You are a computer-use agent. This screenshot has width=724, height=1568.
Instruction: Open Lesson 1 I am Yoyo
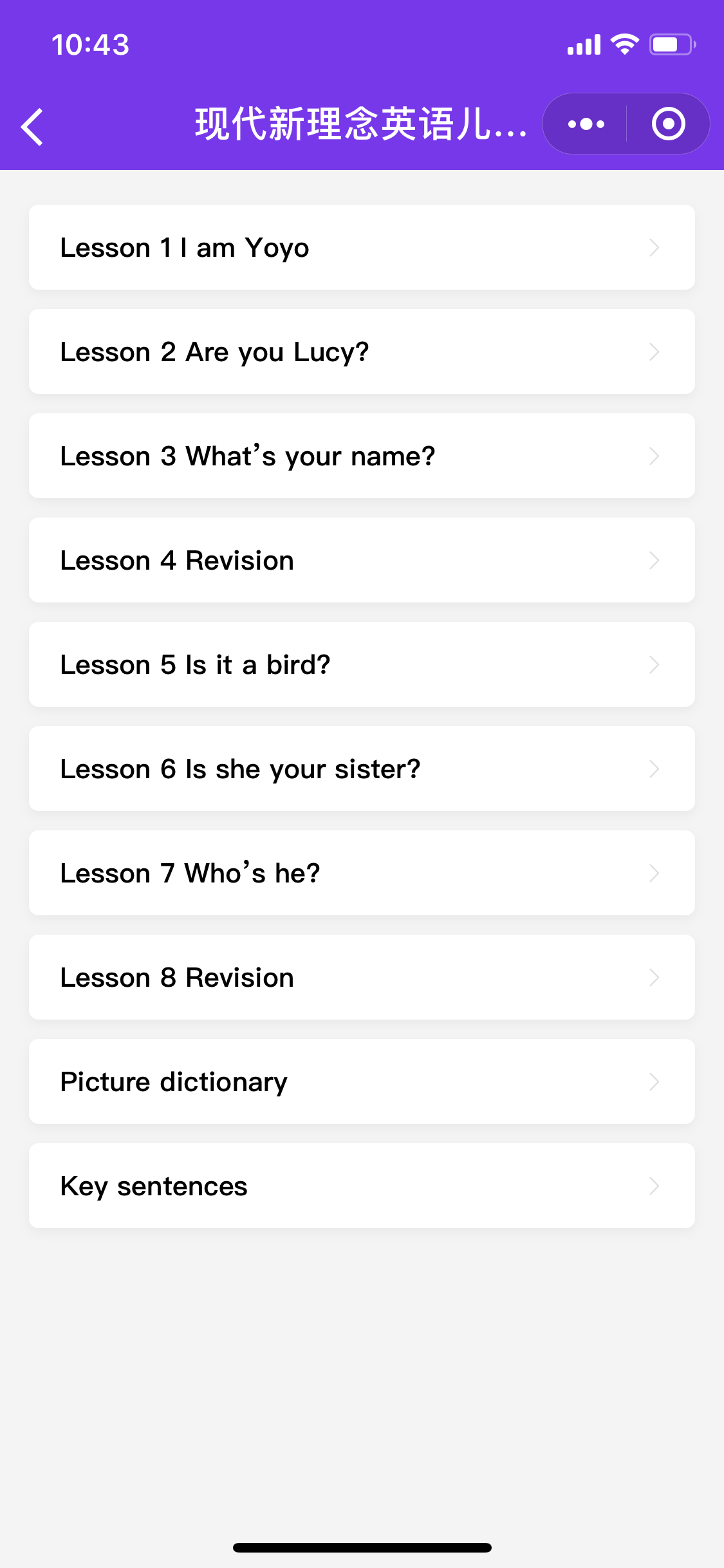coord(362,247)
